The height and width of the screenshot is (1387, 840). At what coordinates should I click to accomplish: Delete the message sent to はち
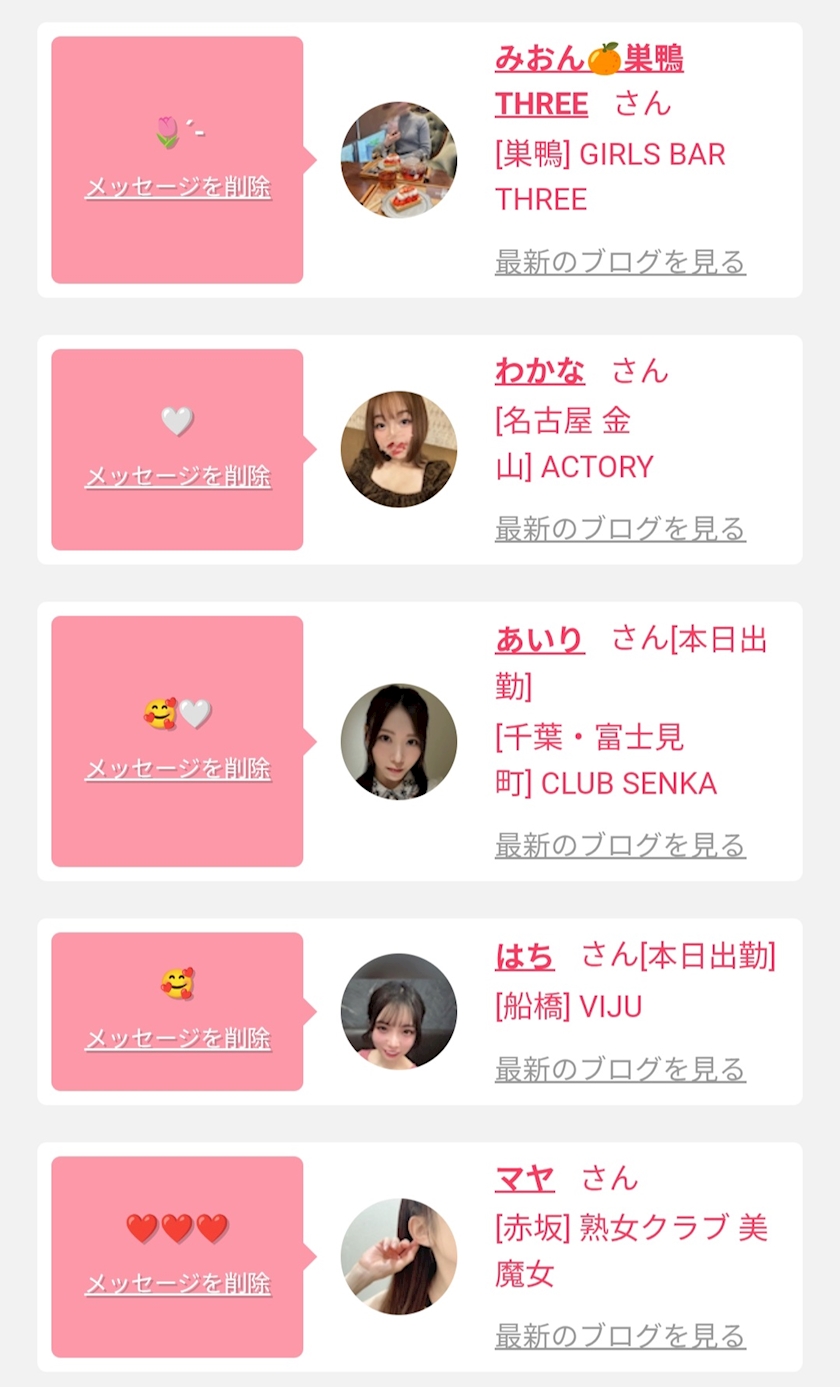click(178, 1038)
